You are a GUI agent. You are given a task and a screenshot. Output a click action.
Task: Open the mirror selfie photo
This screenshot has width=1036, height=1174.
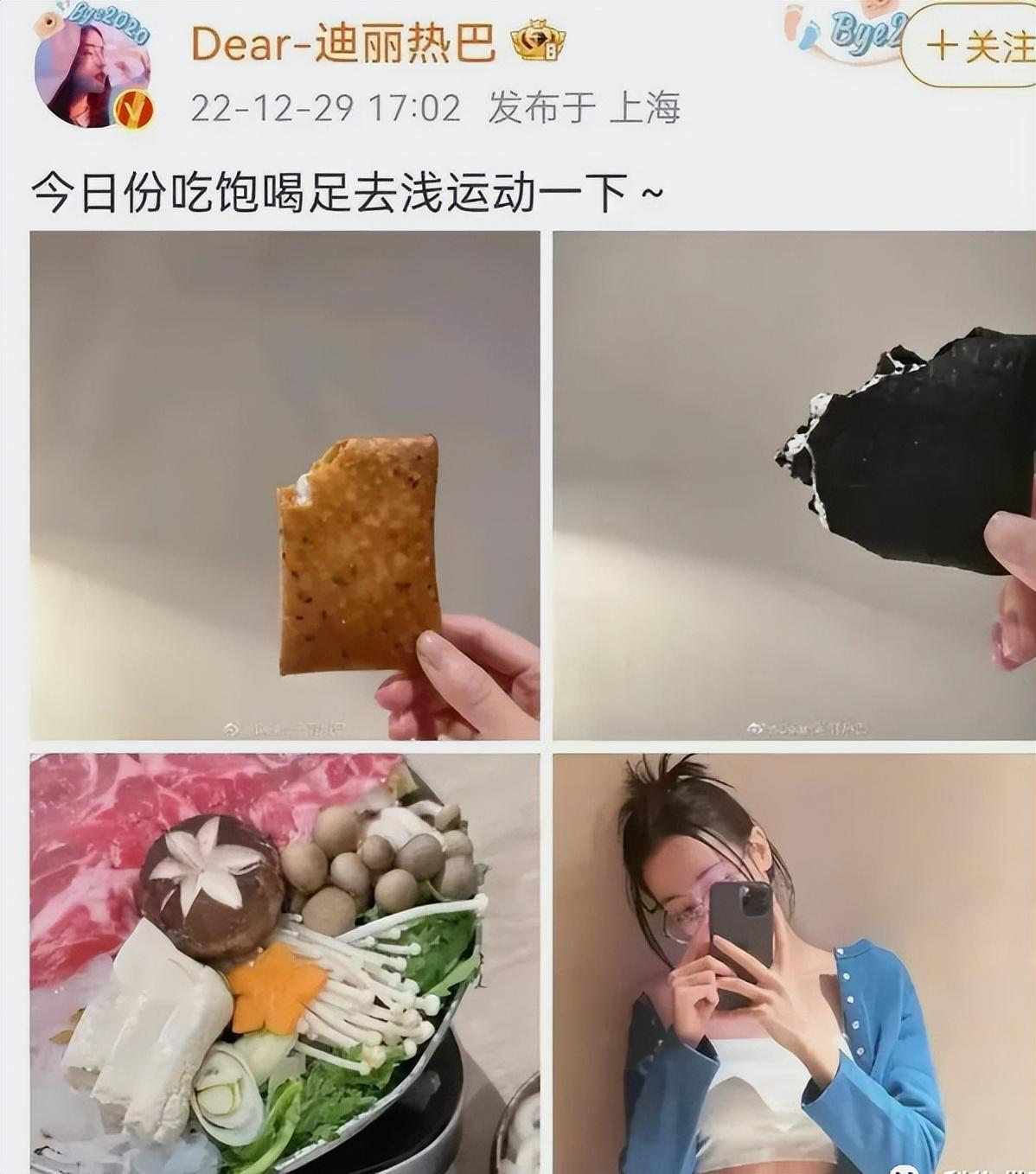(x=794, y=961)
